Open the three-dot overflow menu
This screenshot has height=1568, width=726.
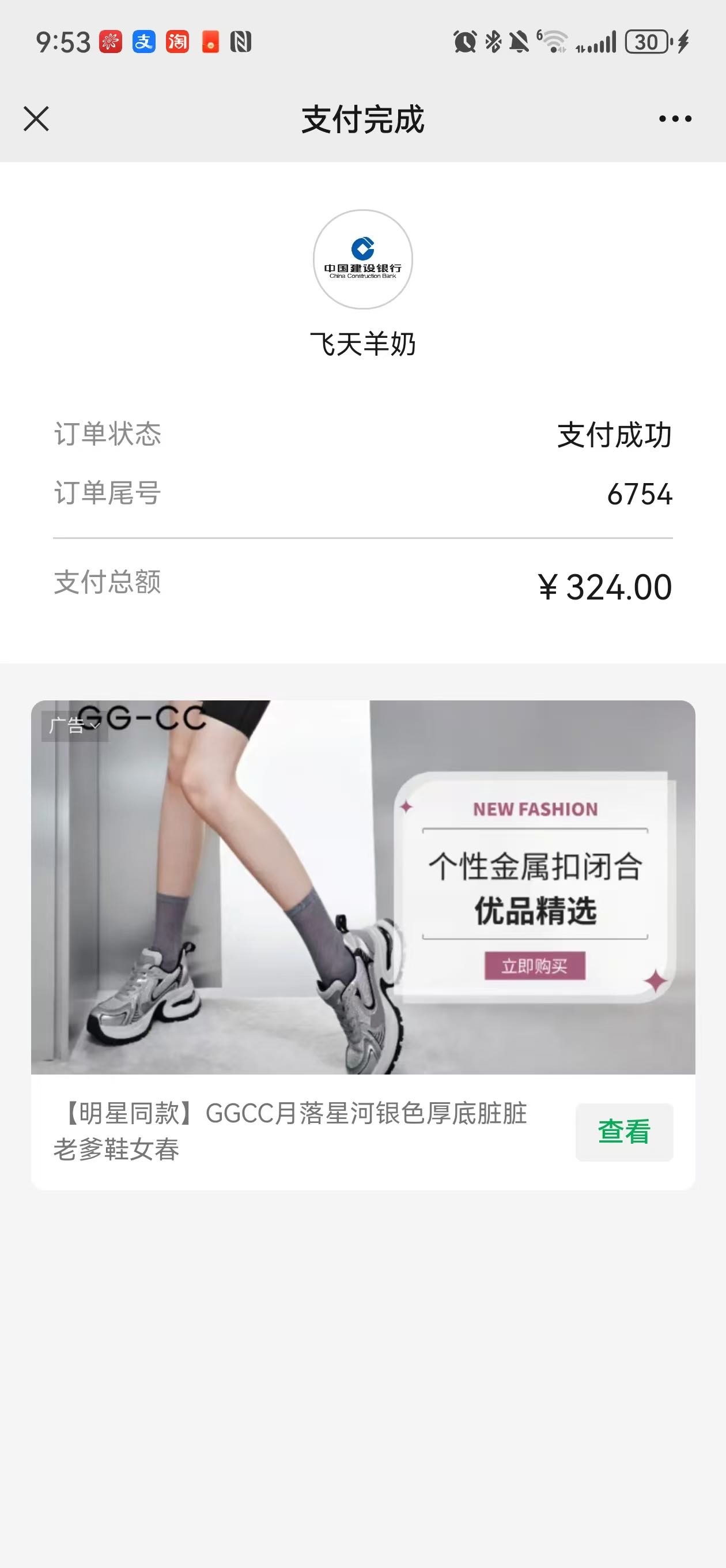675,119
